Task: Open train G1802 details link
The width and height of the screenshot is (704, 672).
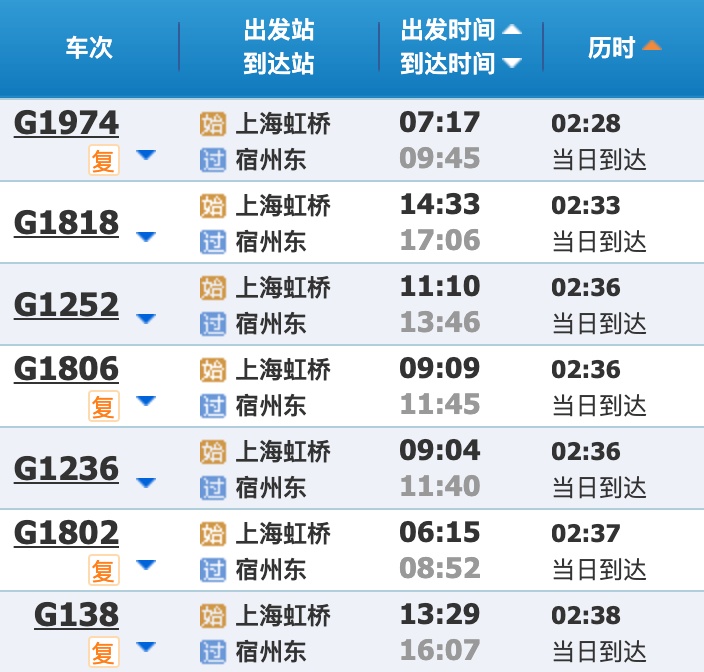Action: point(66,532)
